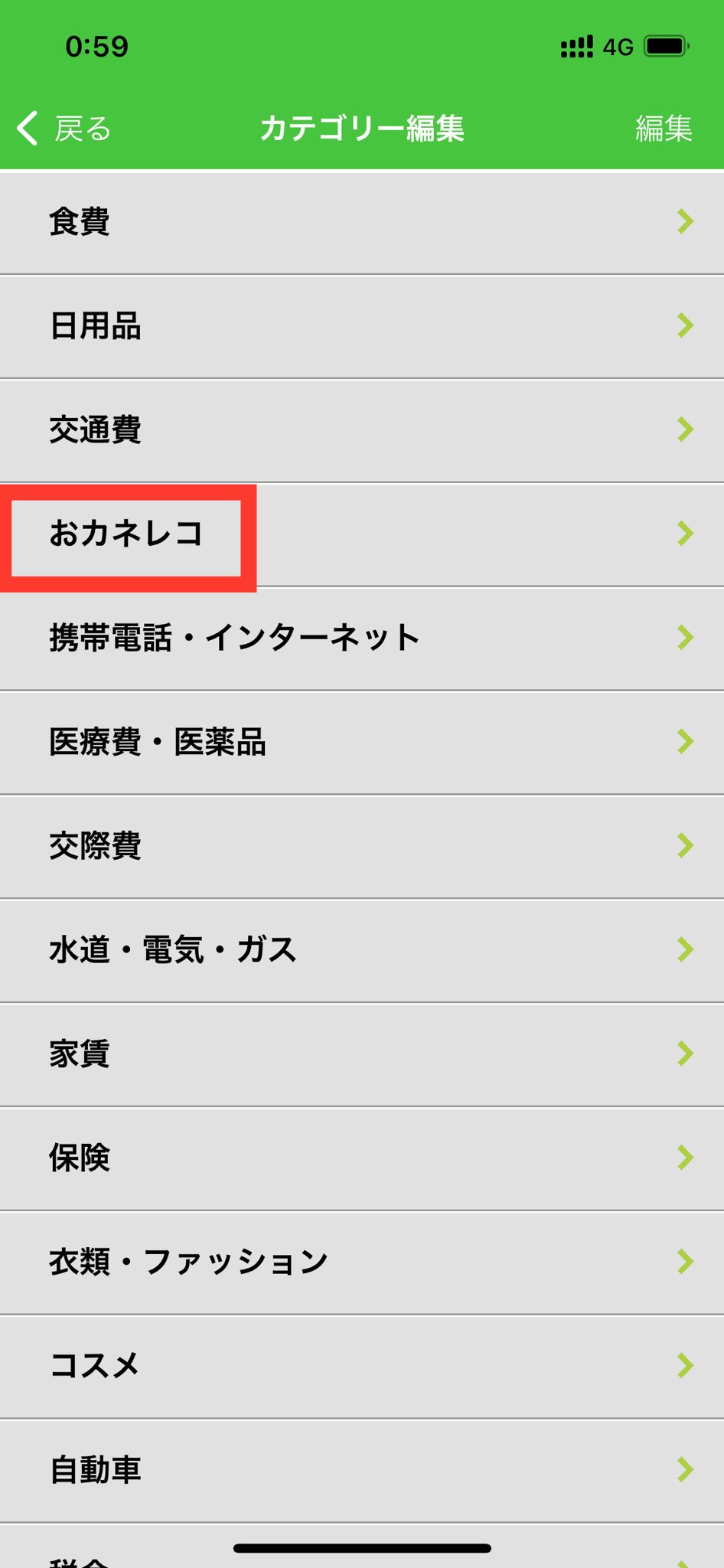Select the 医療費・医薬品 row
The image size is (724, 1568).
(361, 743)
